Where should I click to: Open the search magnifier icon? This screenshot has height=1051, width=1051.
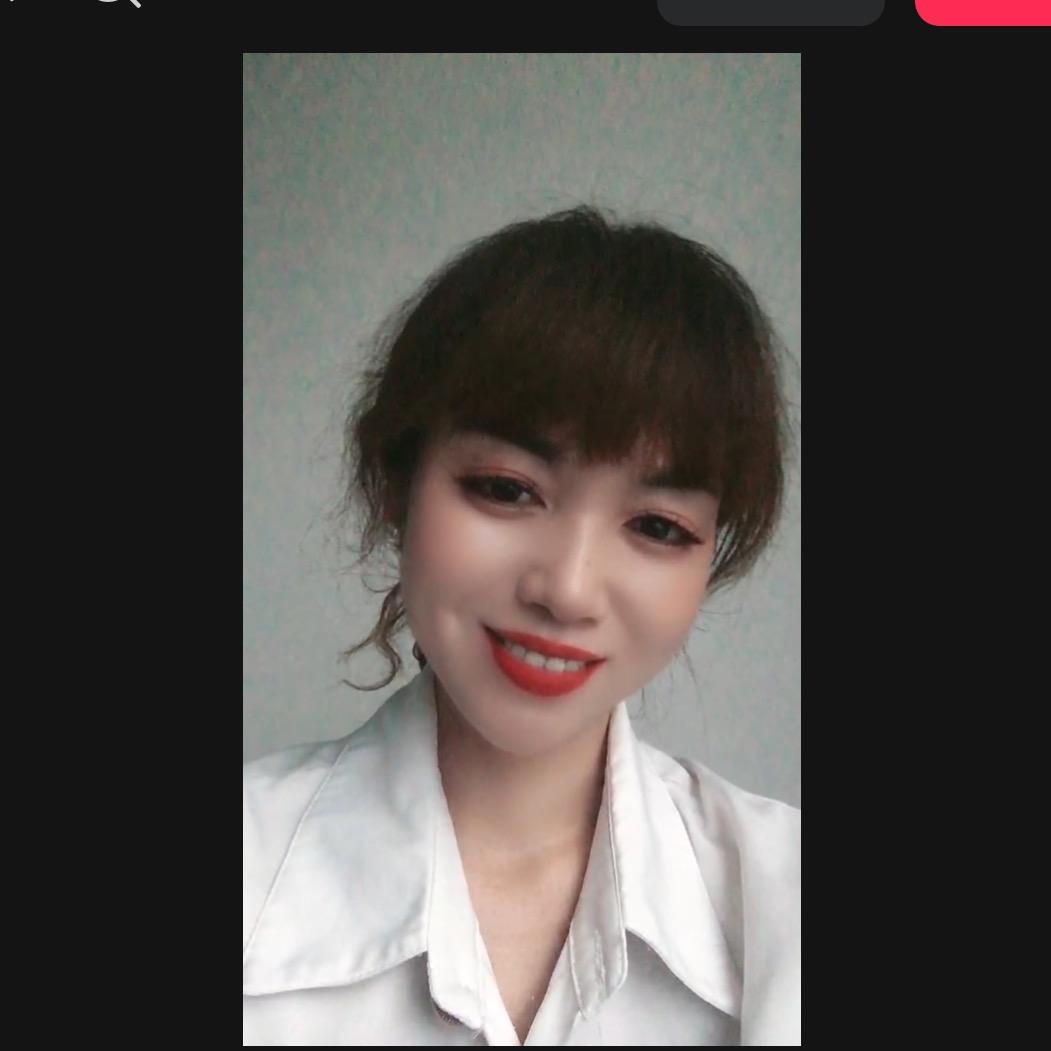[x=117, y=2]
